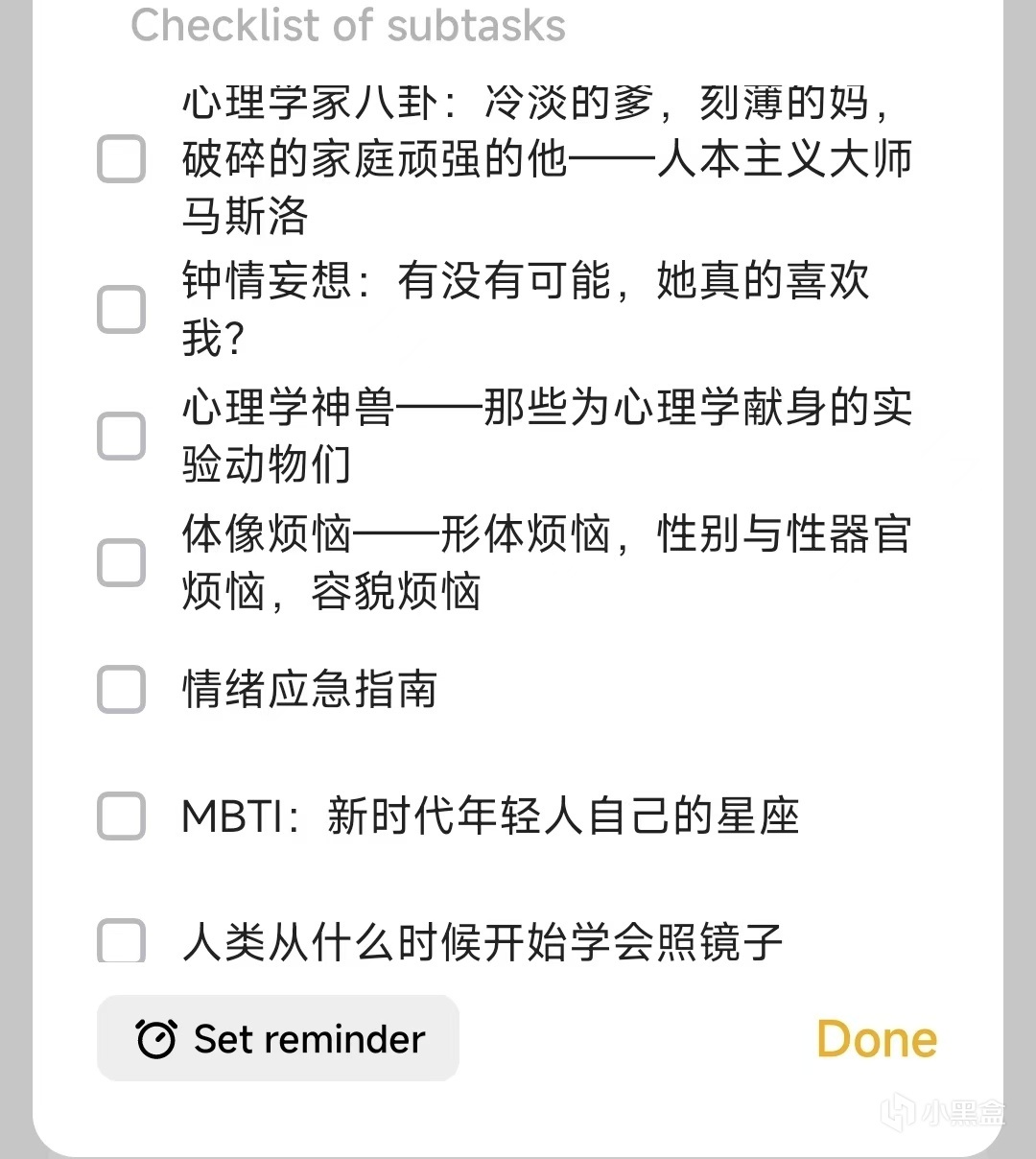Tap the Set reminder button
The width and height of the screenshot is (1036, 1159).
point(278,1038)
